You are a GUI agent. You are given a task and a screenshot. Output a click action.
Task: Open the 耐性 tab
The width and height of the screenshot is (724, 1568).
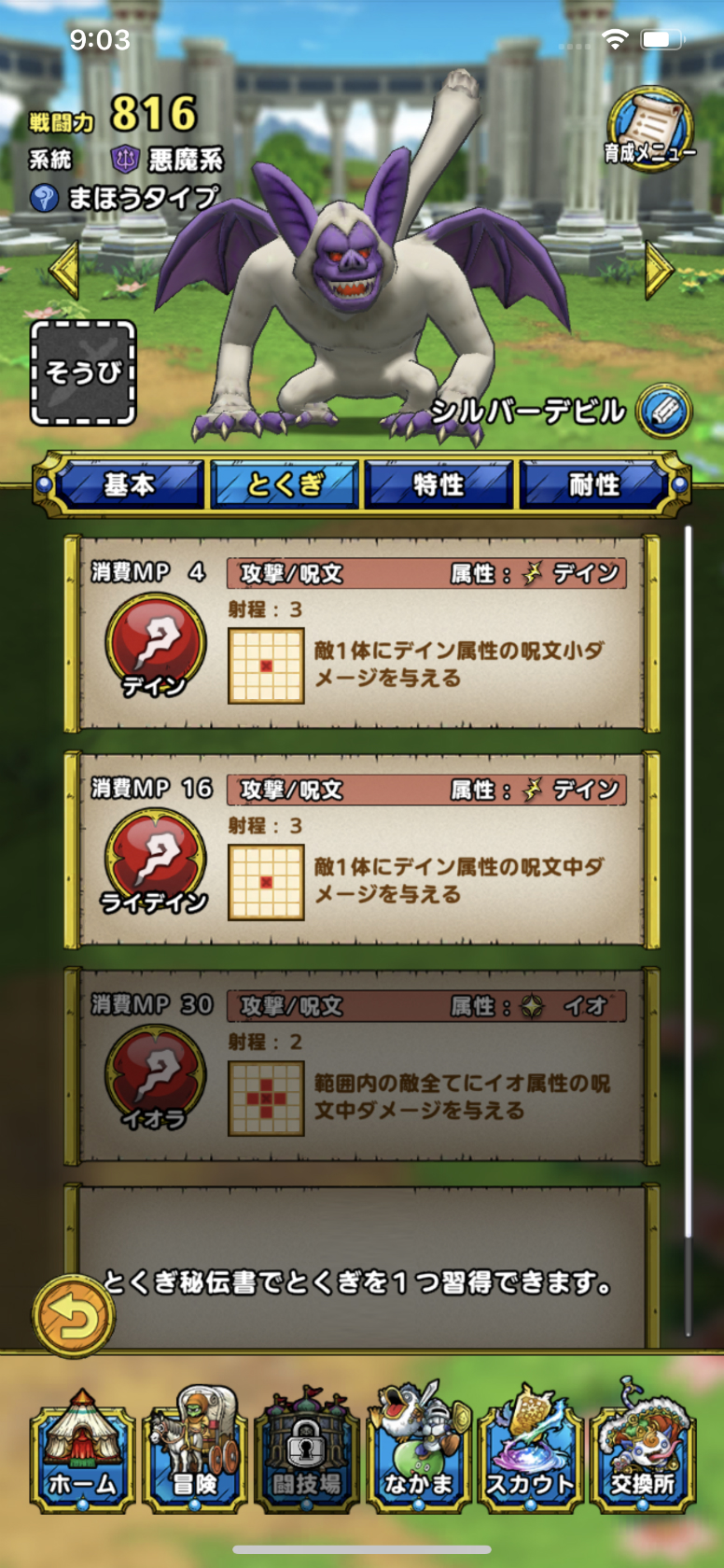[x=594, y=484]
